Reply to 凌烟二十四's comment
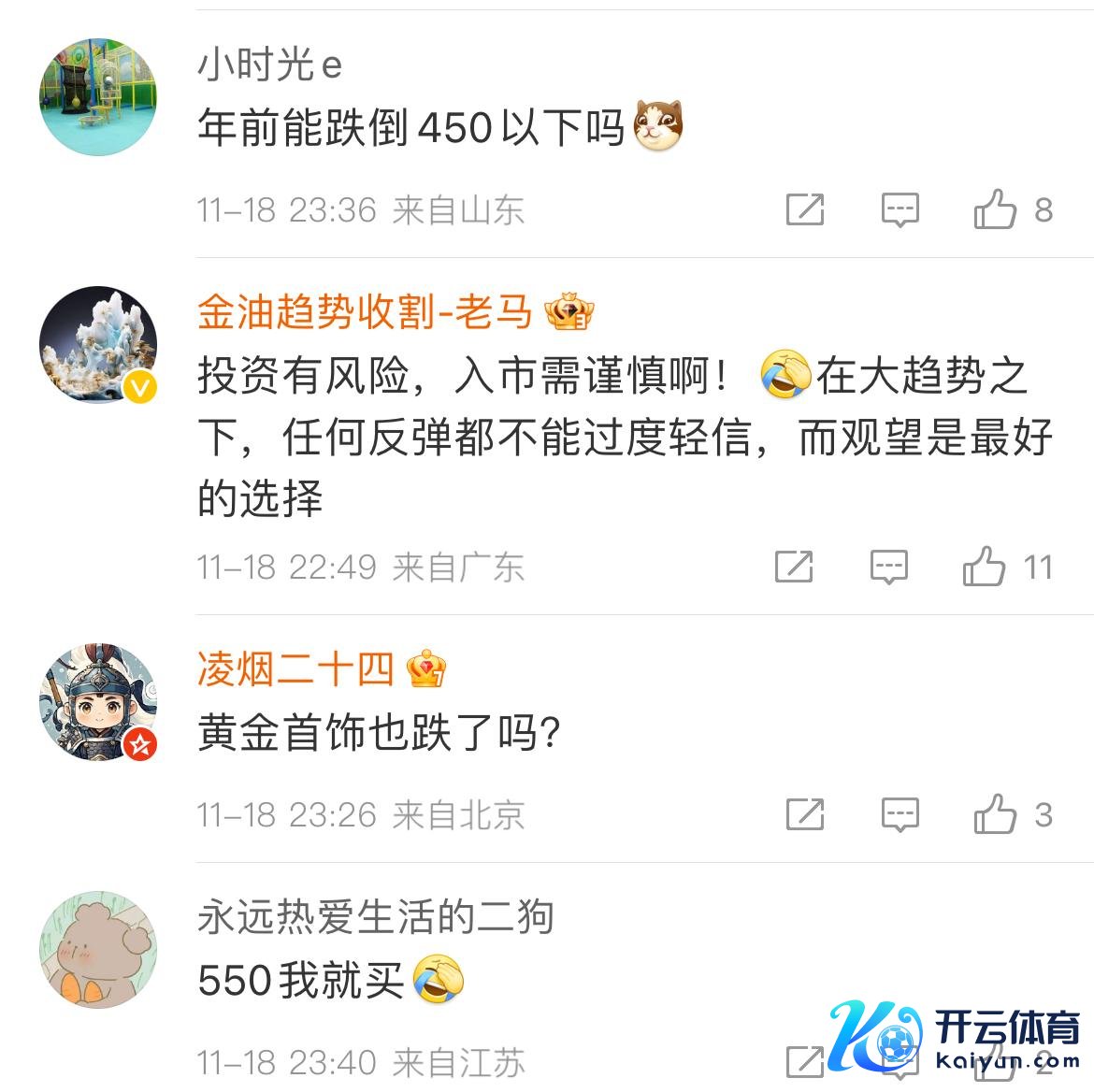 pos(900,814)
